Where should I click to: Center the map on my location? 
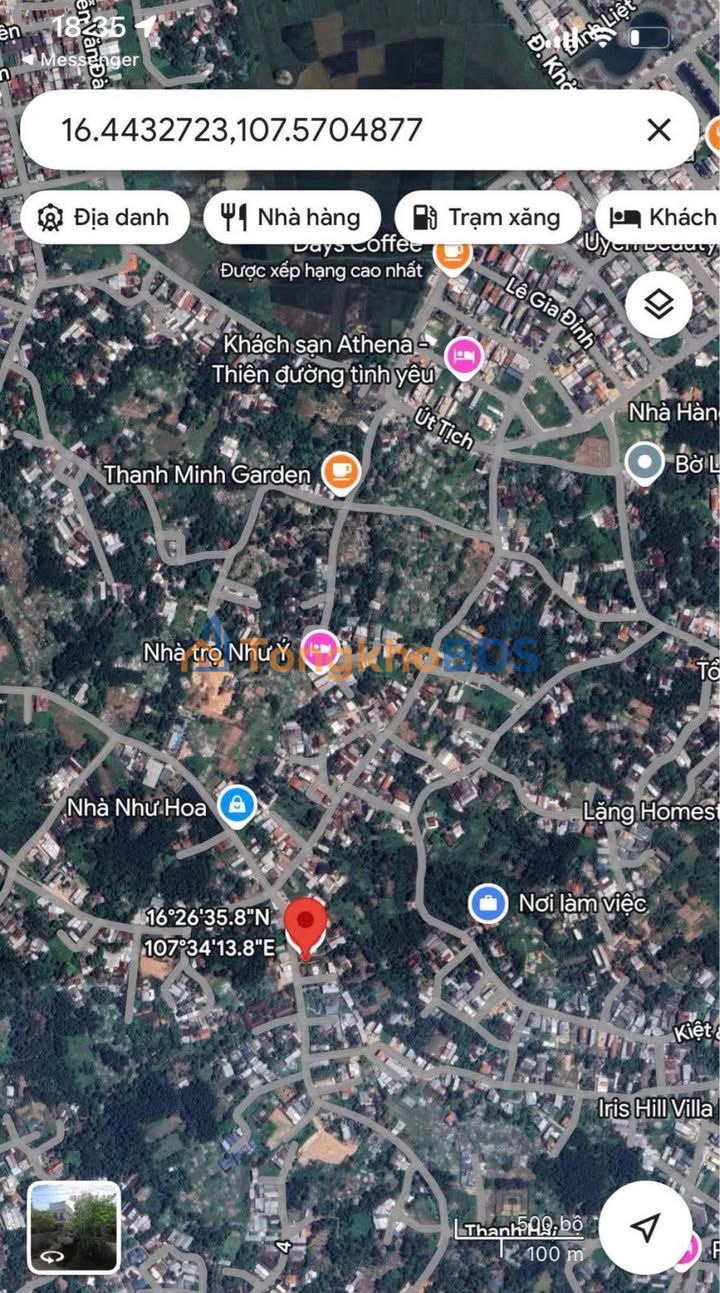[x=646, y=1227]
